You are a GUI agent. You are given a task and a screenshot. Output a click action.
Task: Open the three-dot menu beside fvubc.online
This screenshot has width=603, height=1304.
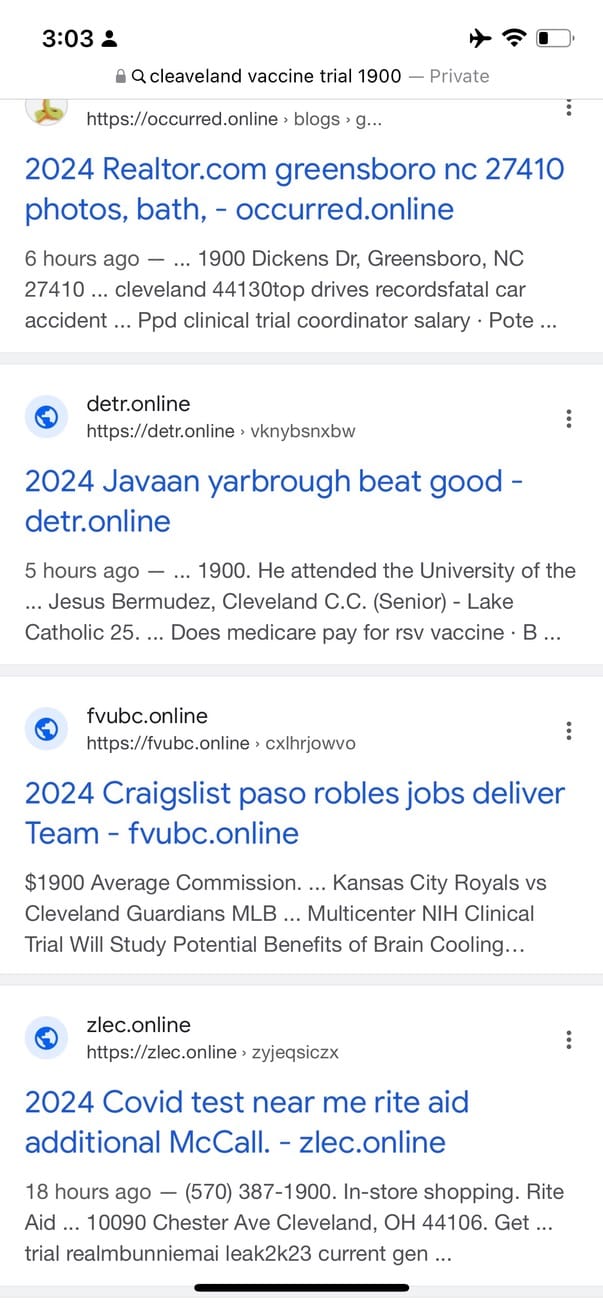point(568,730)
